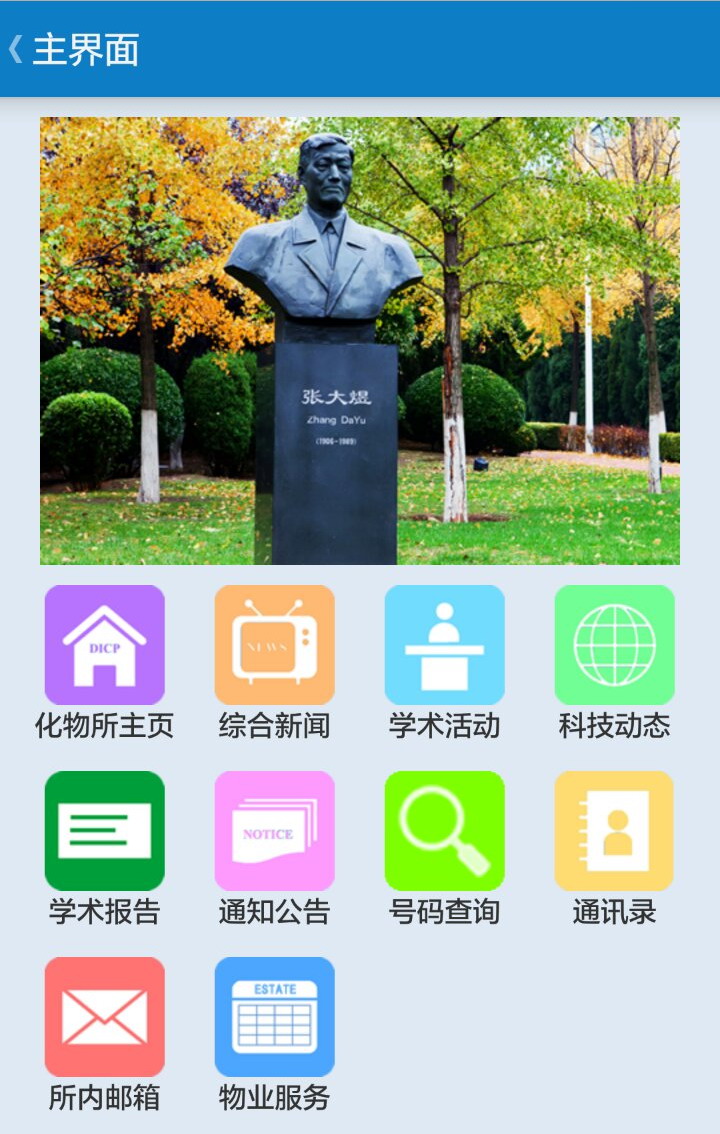Open 通讯录 contacts directory
Image resolution: width=720 pixels, height=1134 pixels.
(615, 831)
